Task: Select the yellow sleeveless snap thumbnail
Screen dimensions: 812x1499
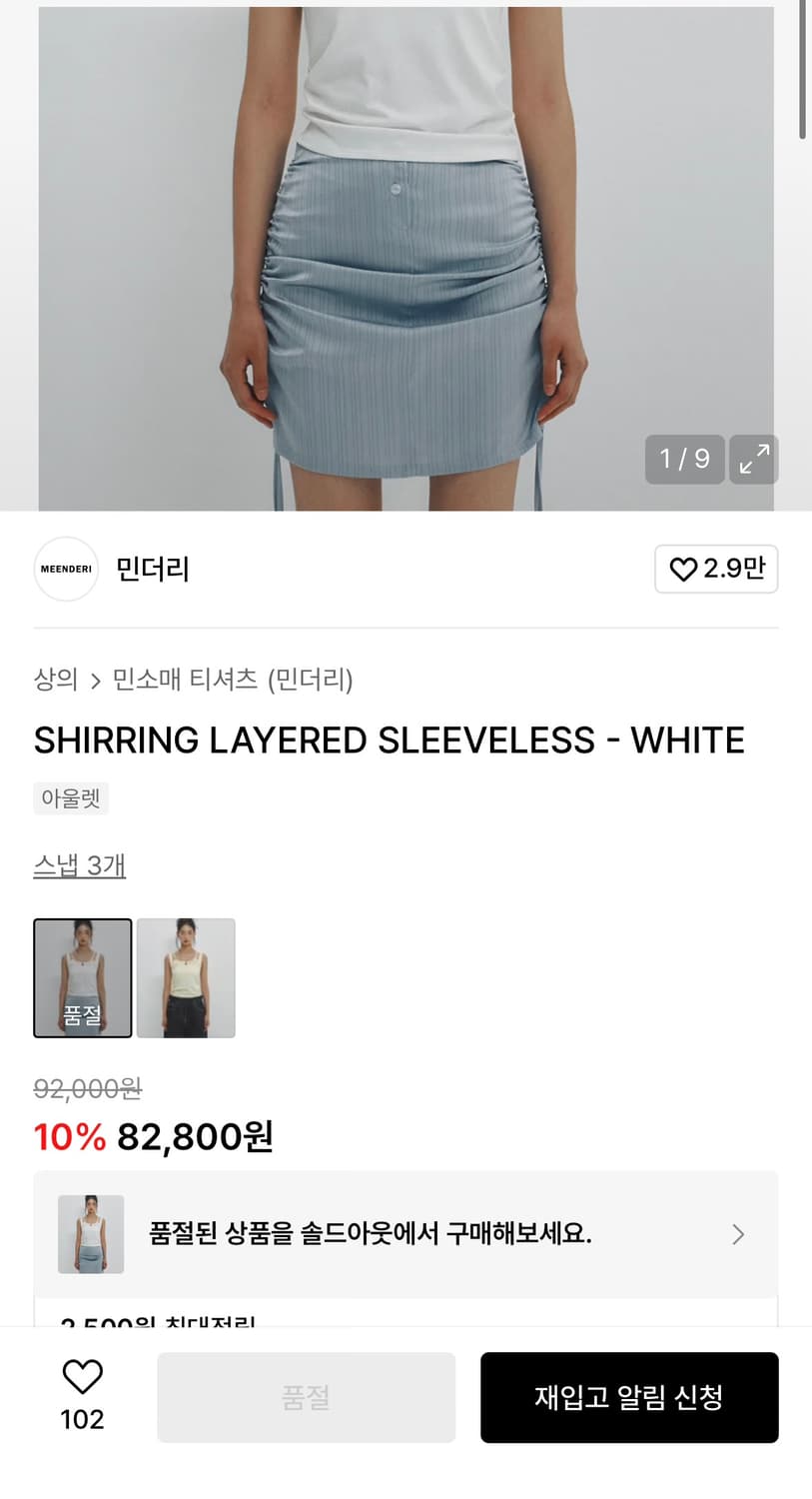Action: [185, 977]
